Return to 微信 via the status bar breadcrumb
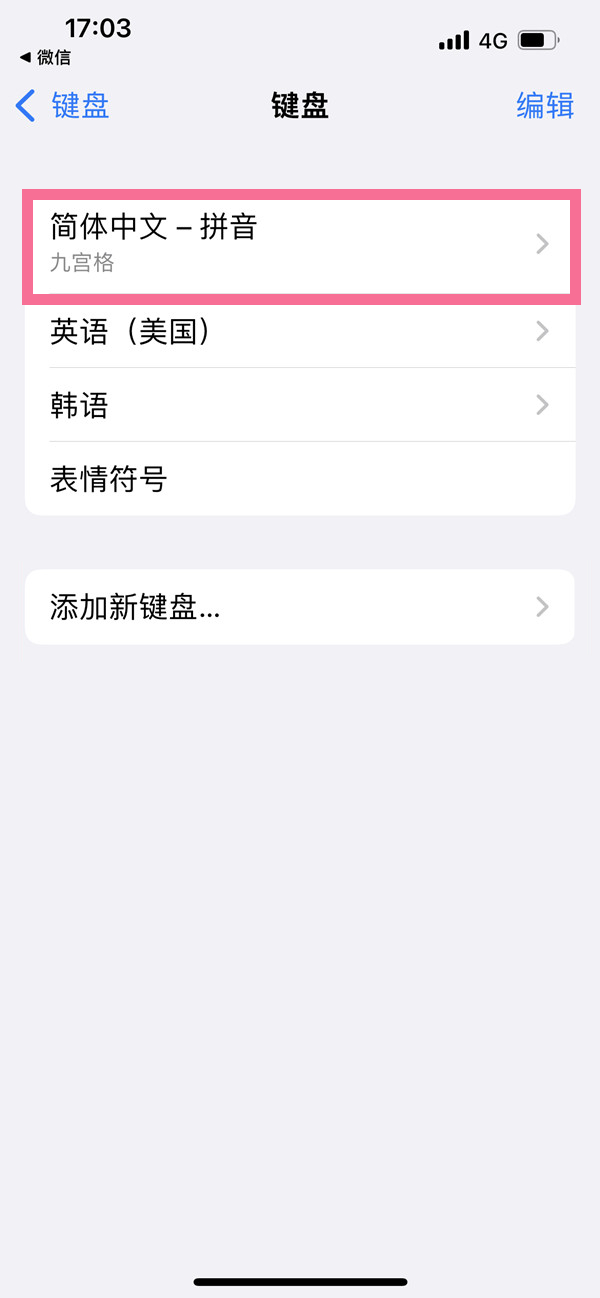600x1298 pixels. 44,57
